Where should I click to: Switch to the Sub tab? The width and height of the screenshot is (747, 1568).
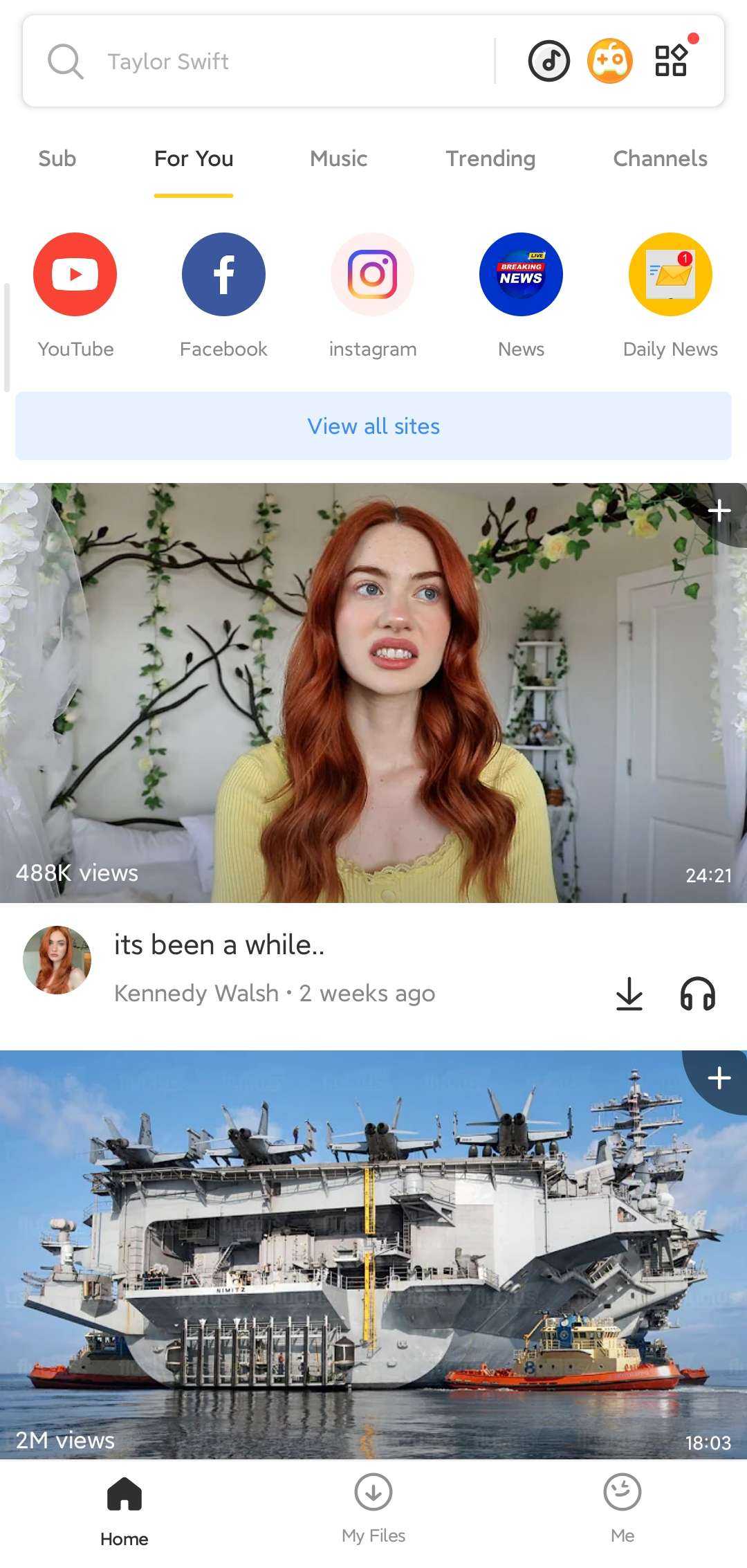[x=57, y=159]
